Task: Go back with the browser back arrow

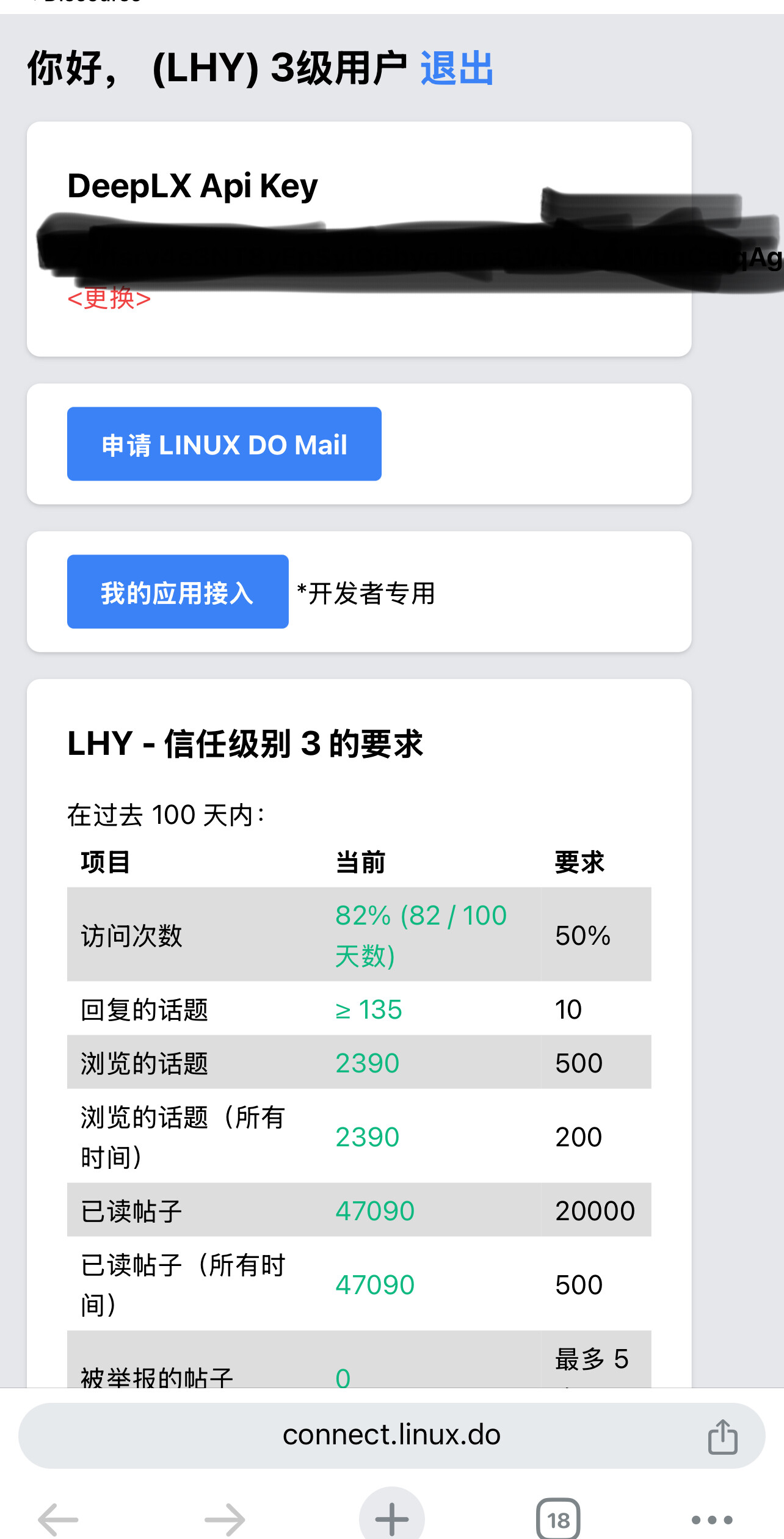Action: [x=59, y=1519]
